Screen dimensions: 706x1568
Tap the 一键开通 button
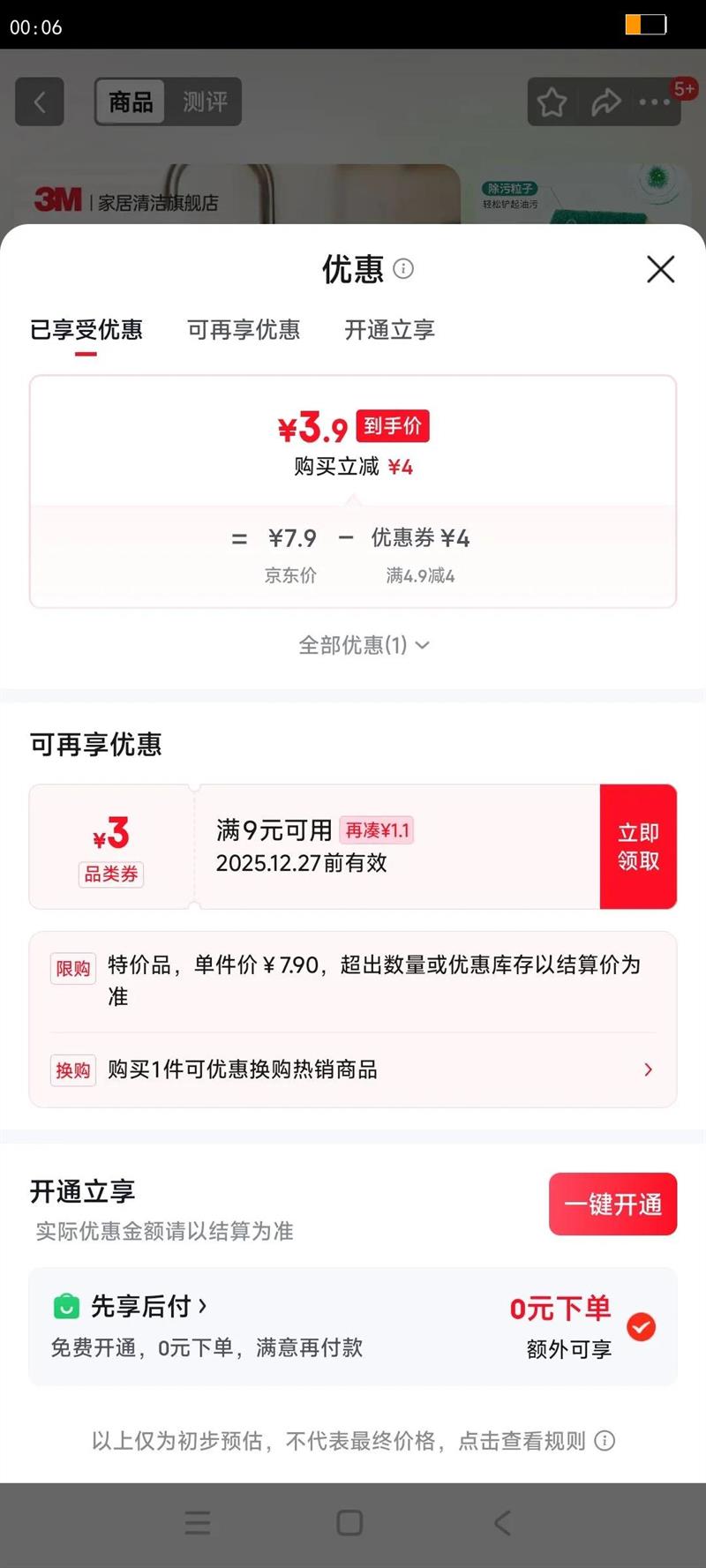pyautogui.click(x=612, y=1204)
